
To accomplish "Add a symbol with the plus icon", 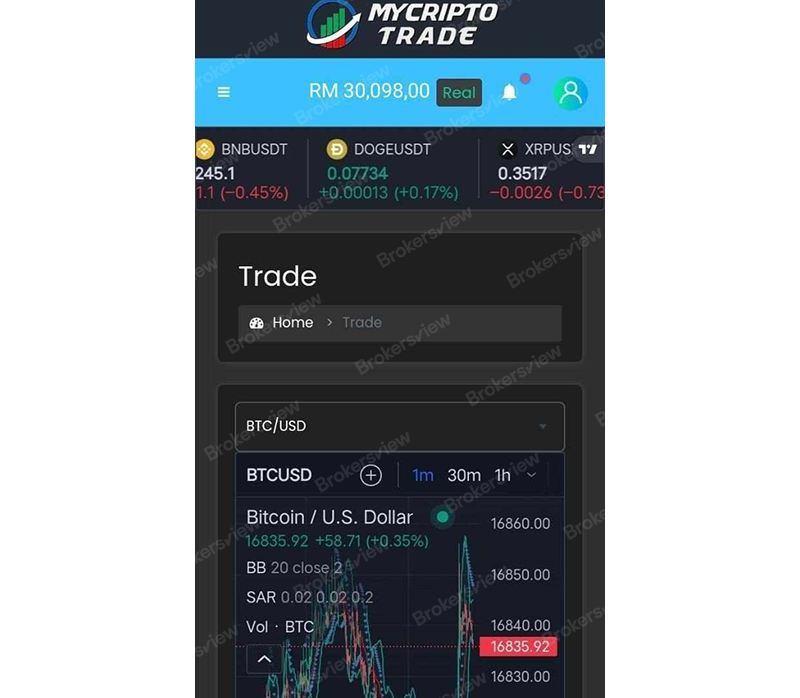I will (371, 475).
